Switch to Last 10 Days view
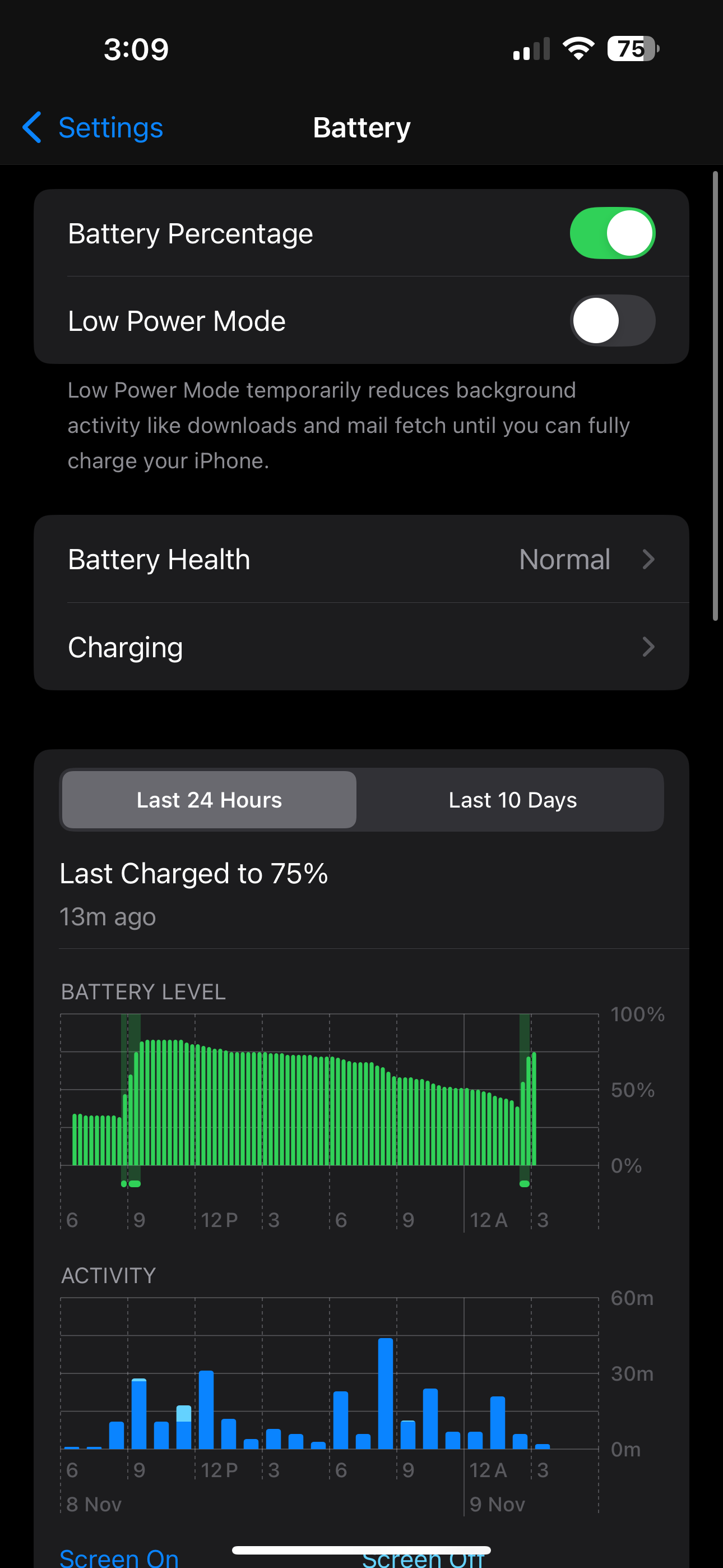 [x=512, y=800]
